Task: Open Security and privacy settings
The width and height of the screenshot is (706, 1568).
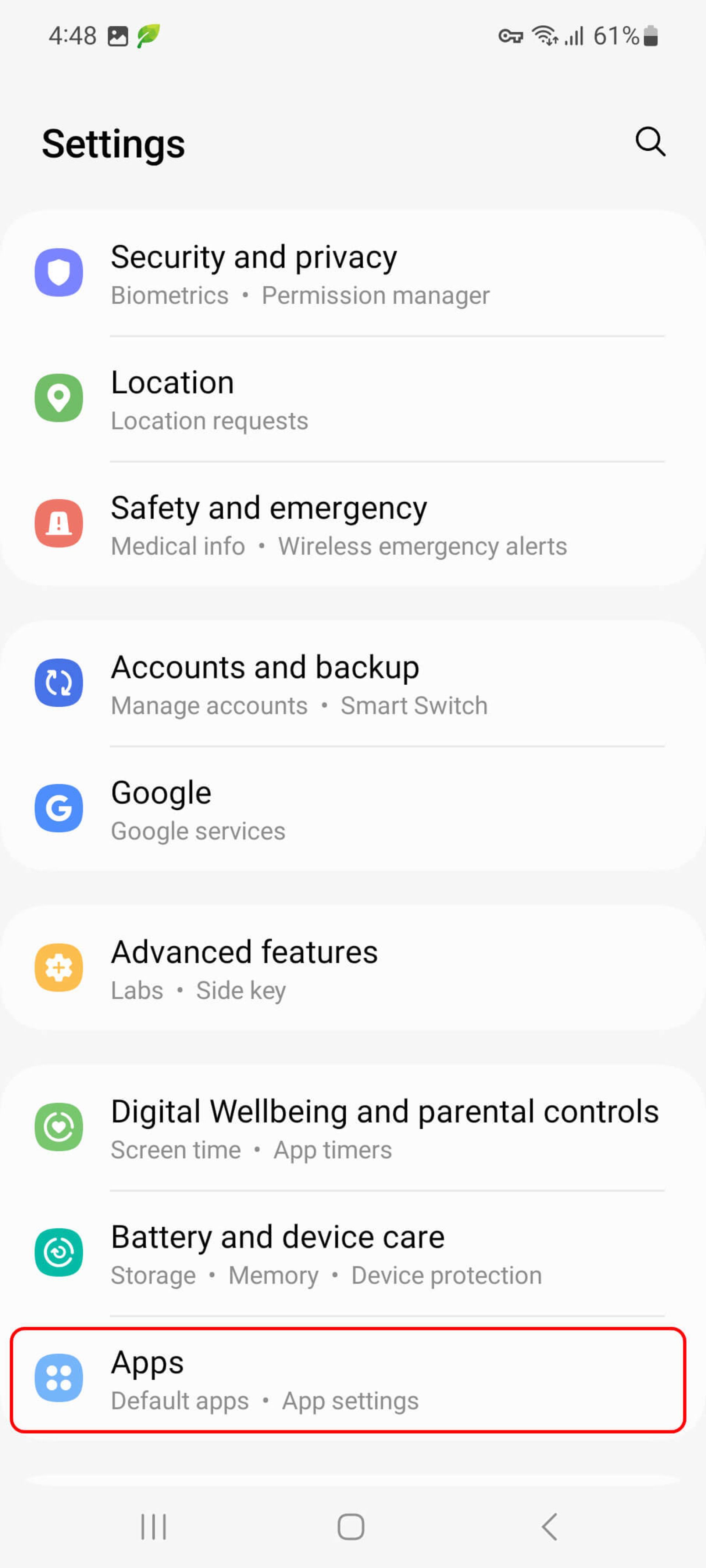Action: [353, 274]
